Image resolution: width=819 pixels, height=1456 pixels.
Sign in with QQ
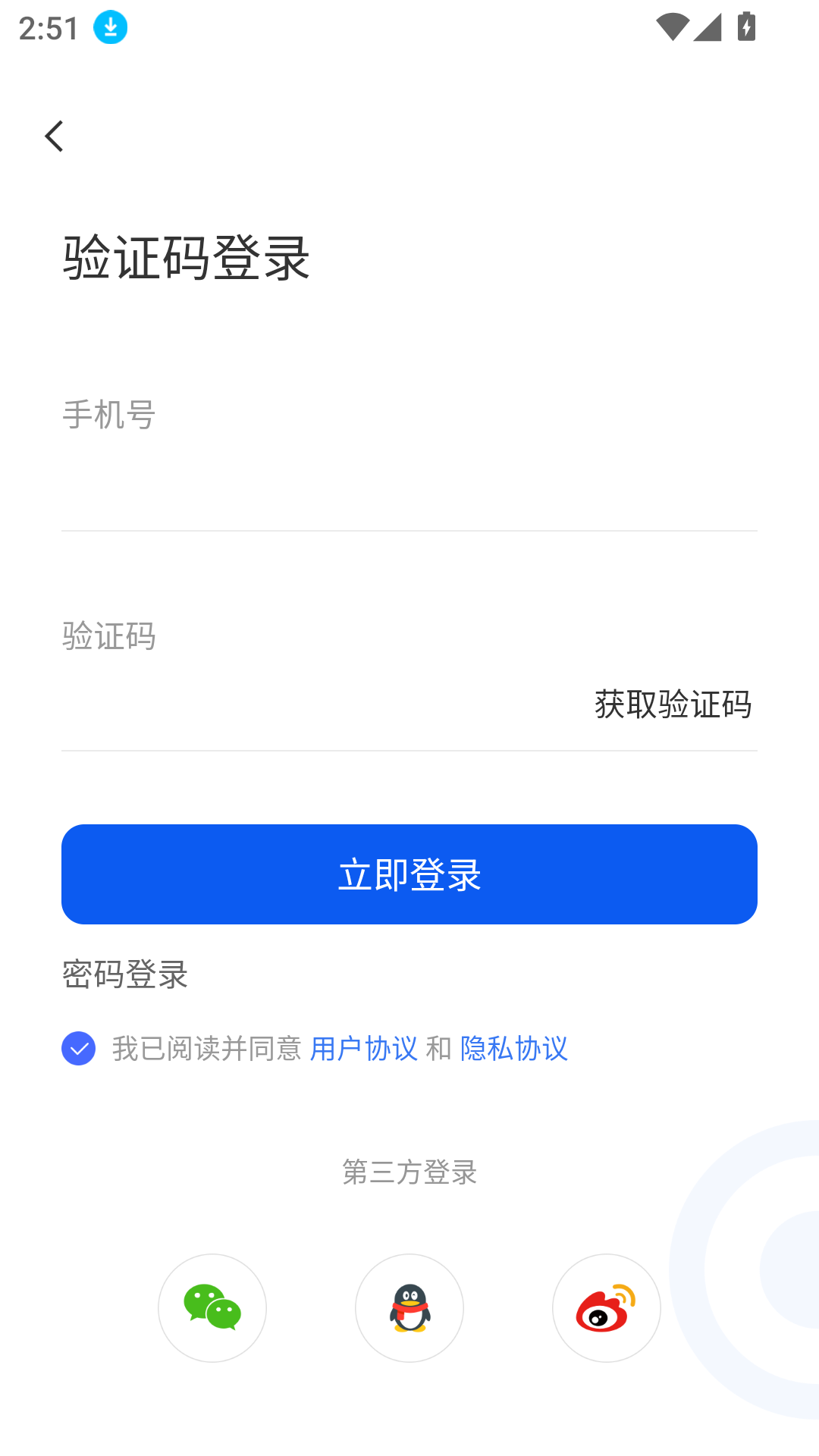click(x=409, y=1308)
